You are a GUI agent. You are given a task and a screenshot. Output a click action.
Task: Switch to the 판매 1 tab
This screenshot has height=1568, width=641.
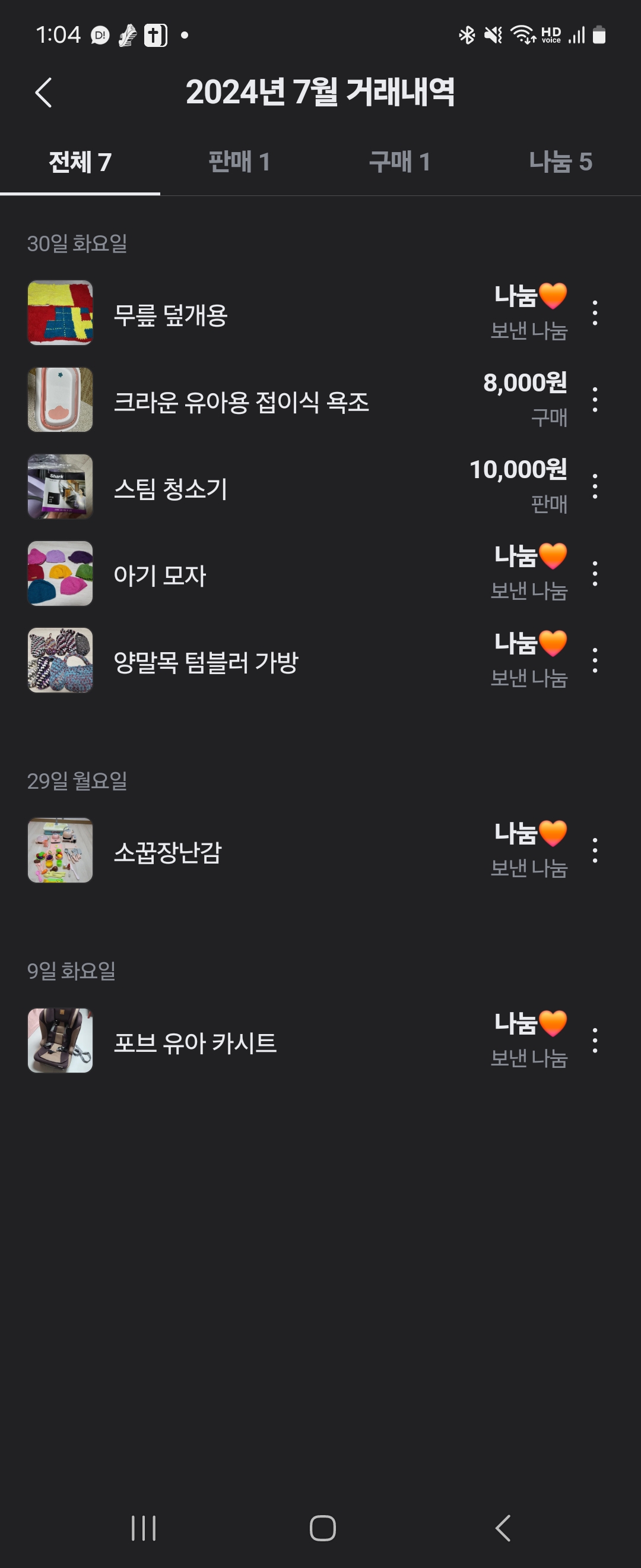(x=239, y=162)
